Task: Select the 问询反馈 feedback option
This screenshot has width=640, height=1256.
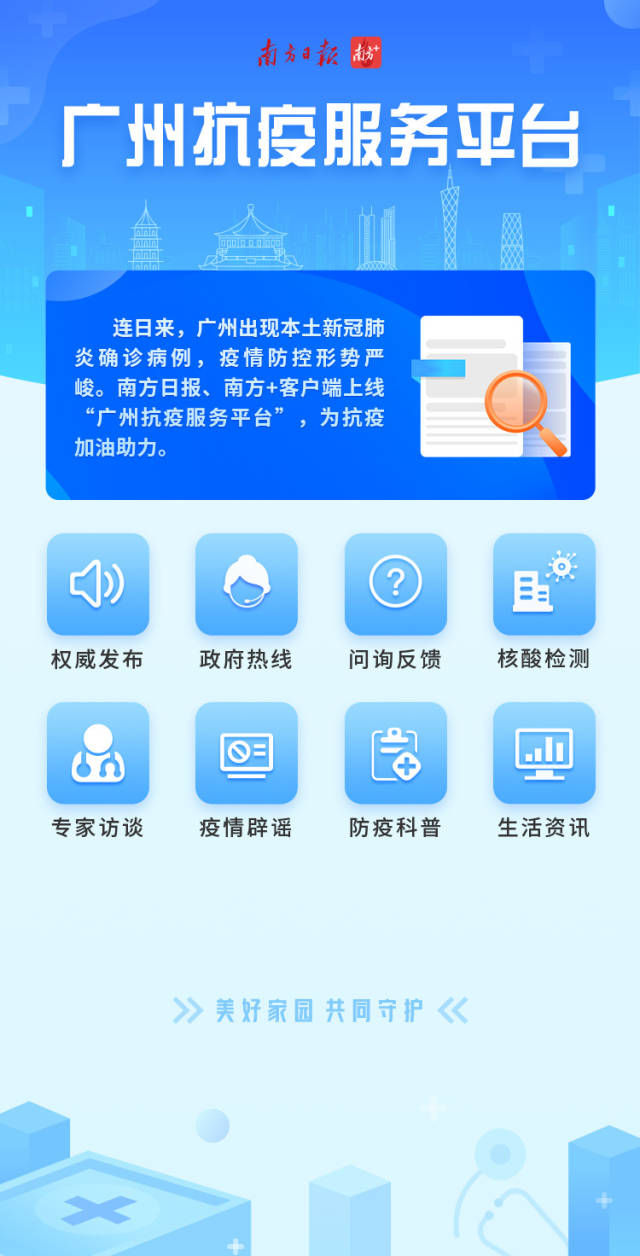Action: (x=395, y=584)
